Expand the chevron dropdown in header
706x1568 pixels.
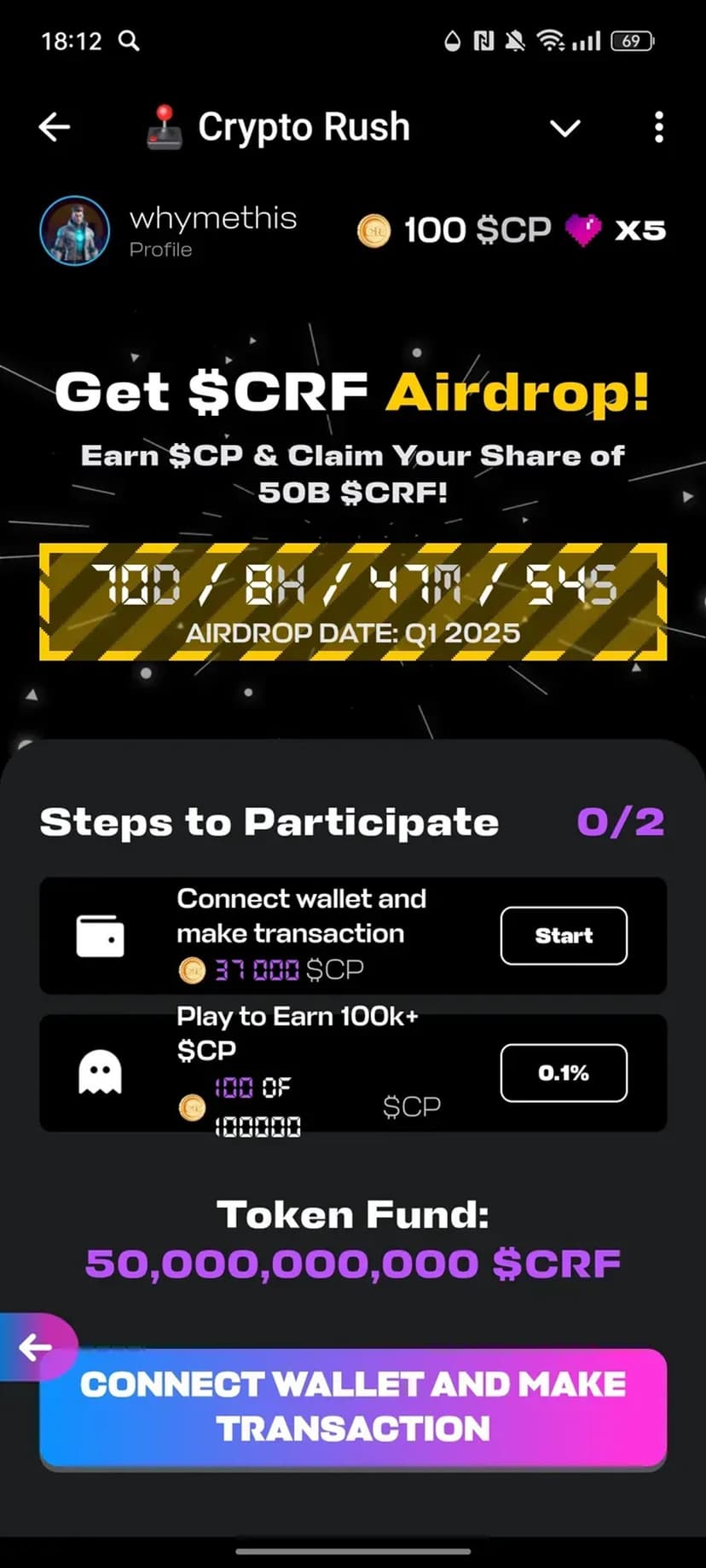(x=564, y=129)
